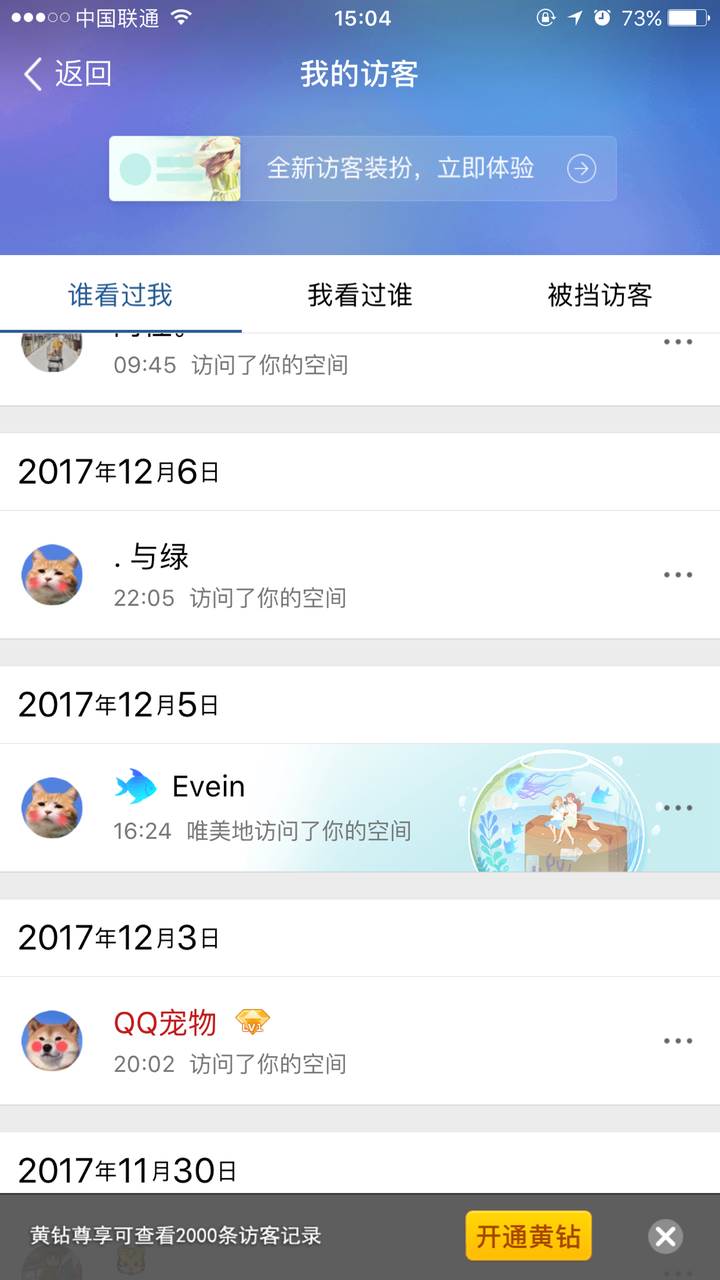Screen dimensions: 720x1280
Task: Open more options for the 09:45 visitor
Action: (678, 342)
